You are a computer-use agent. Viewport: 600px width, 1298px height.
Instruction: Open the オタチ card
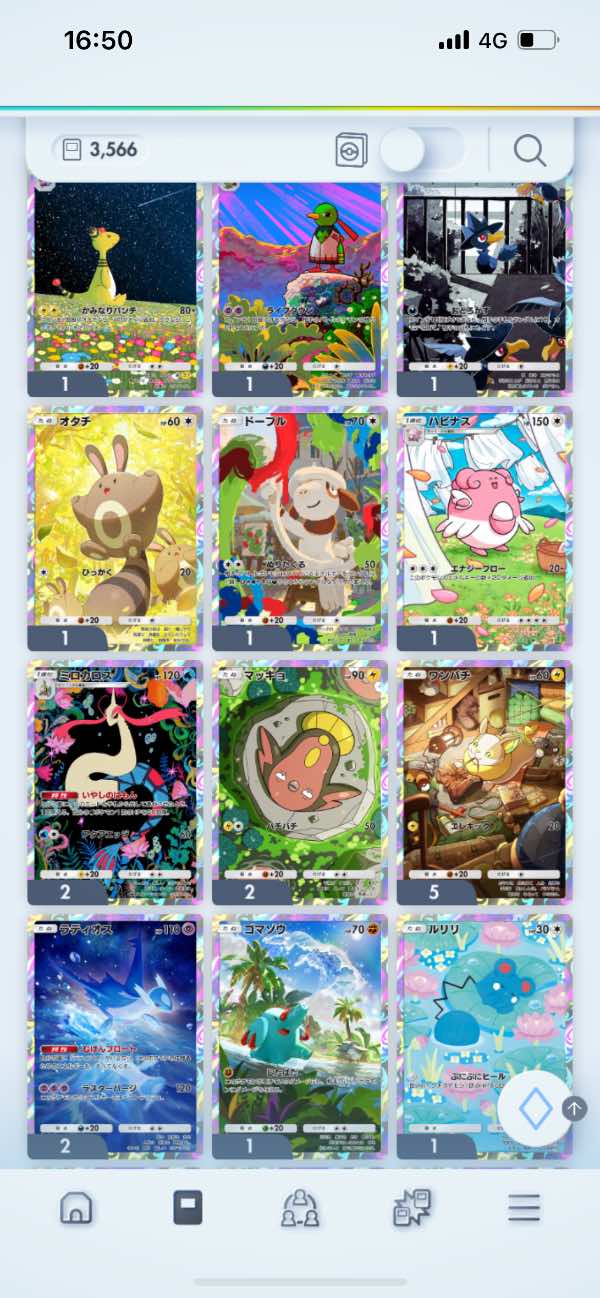[115, 528]
